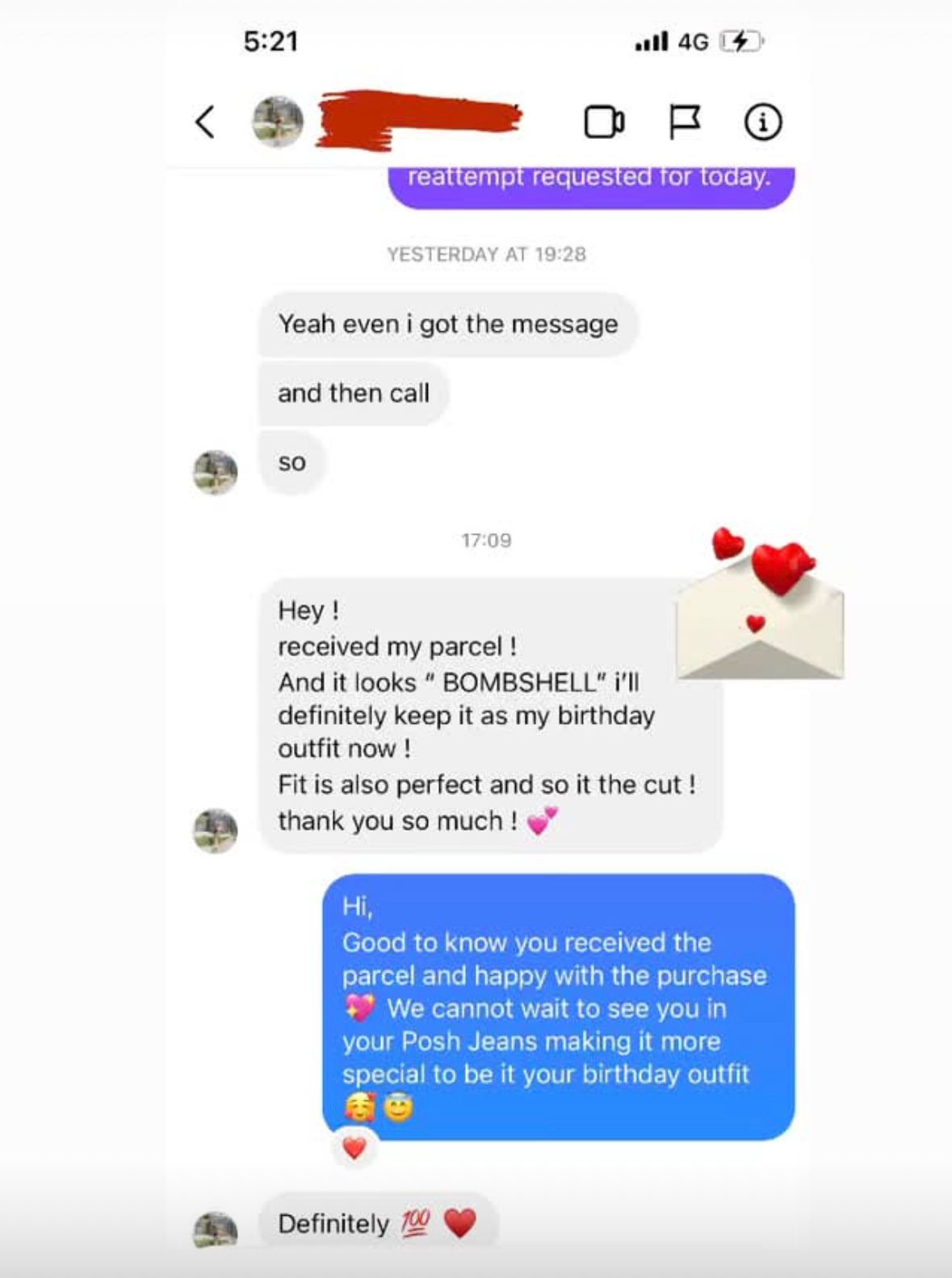Screen dimensions: 952x1278
Task: Go back to the message list
Action: [205, 122]
